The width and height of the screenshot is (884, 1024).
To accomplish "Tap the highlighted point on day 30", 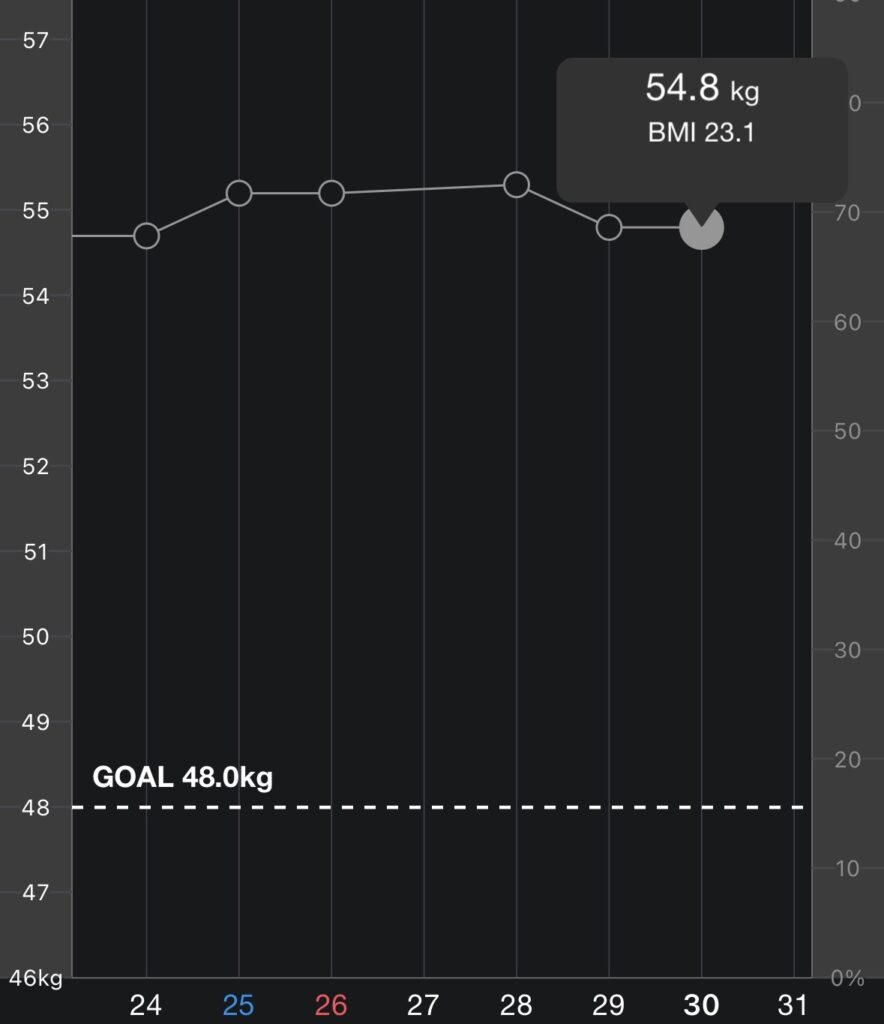I will click(x=702, y=227).
